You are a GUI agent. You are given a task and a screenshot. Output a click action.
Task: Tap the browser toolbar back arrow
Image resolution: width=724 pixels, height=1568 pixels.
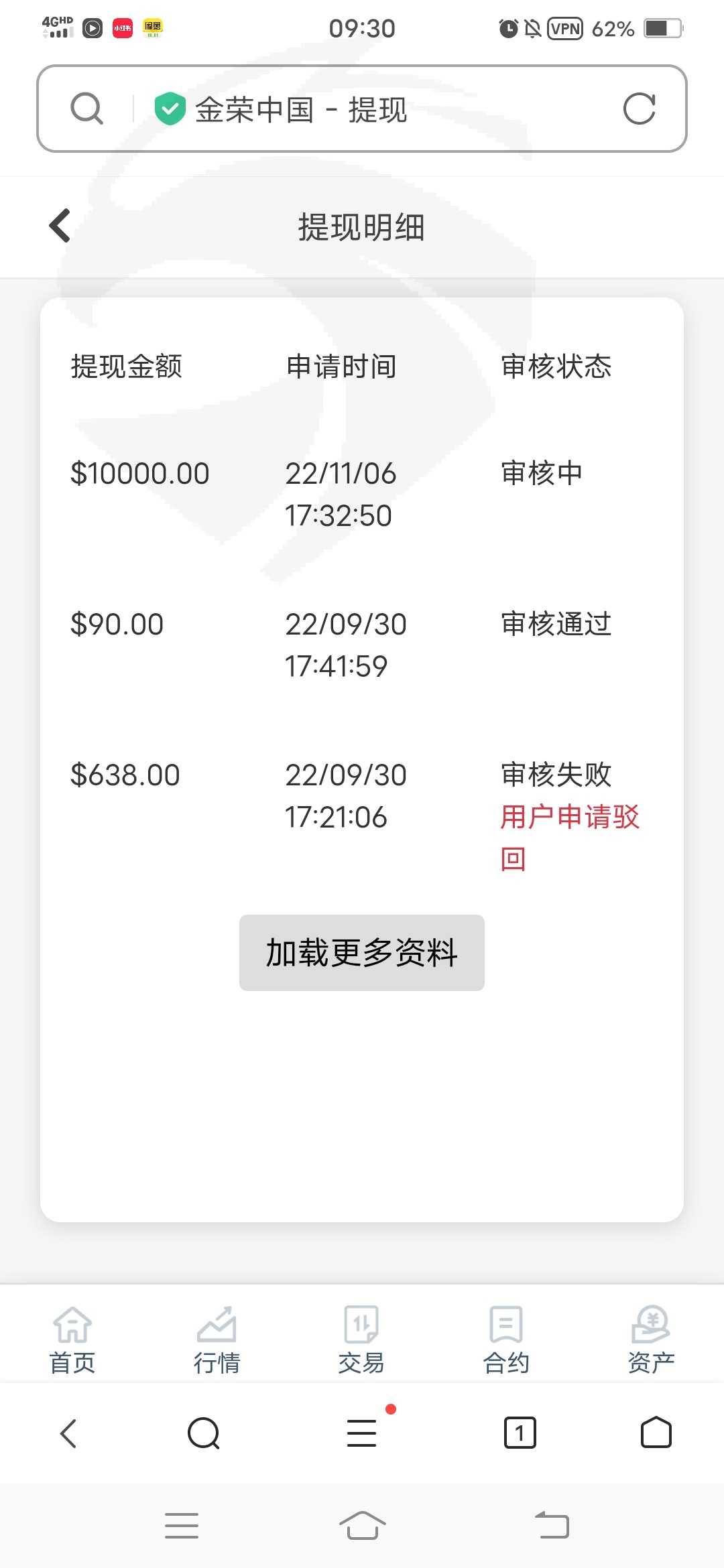click(x=68, y=1433)
